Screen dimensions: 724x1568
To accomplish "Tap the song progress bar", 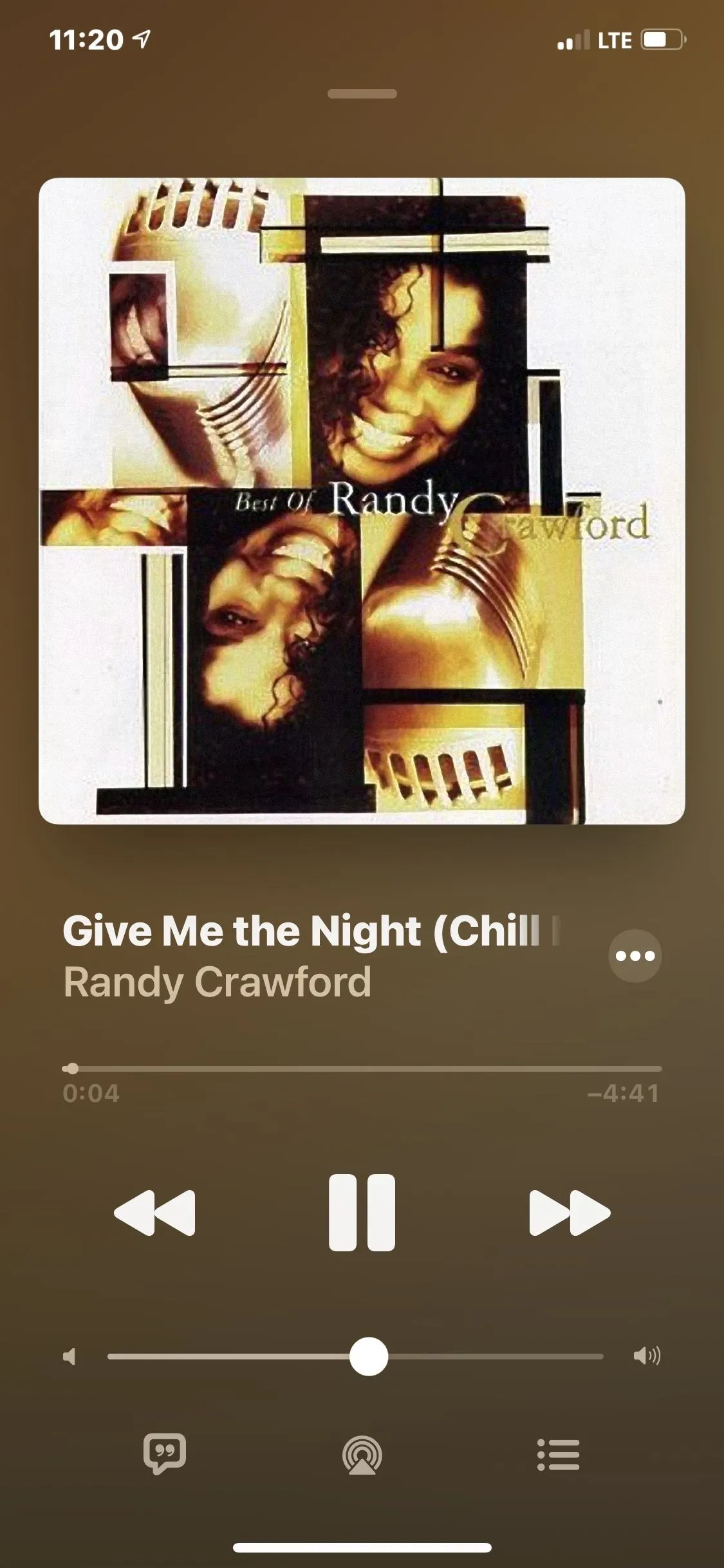I will (x=362, y=1069).
